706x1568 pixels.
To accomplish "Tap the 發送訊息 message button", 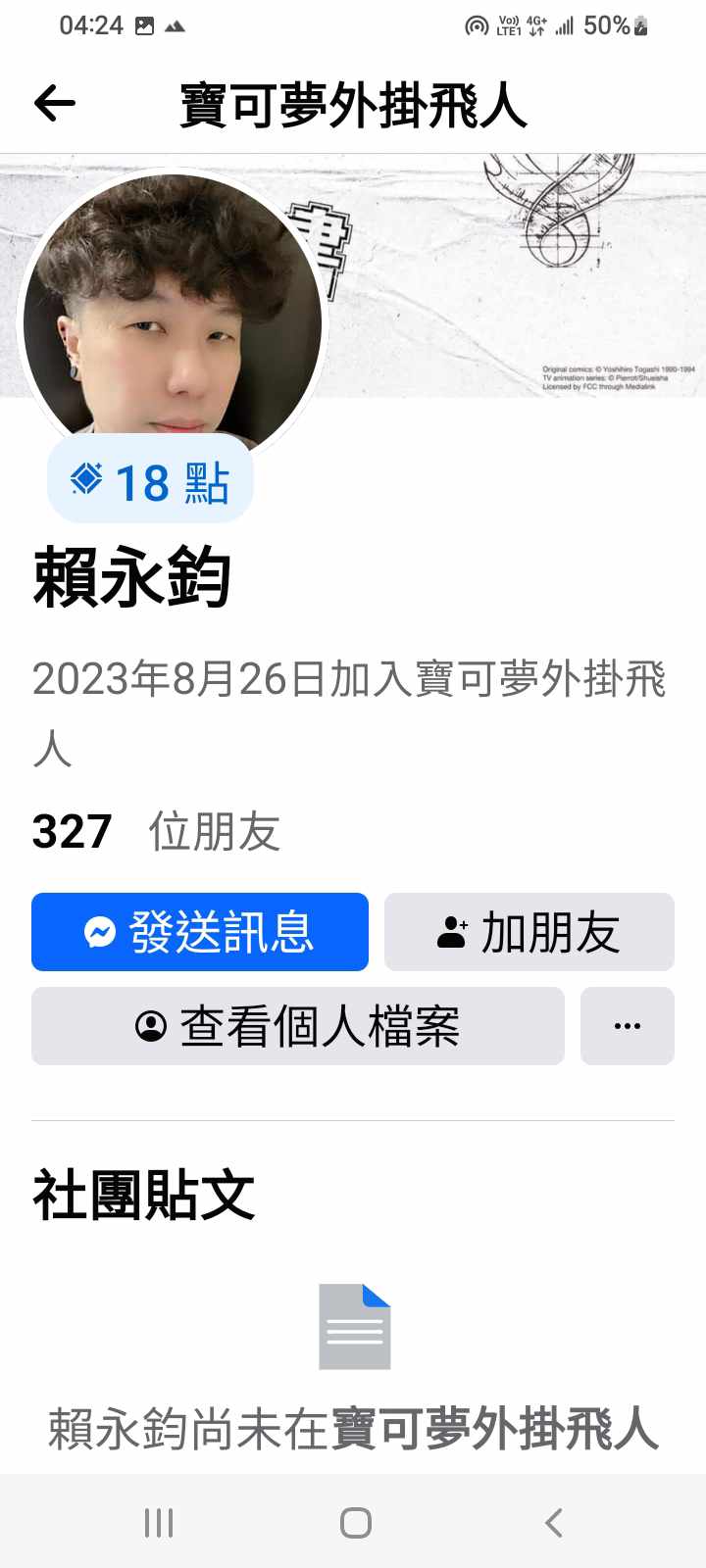I will 200,932.
